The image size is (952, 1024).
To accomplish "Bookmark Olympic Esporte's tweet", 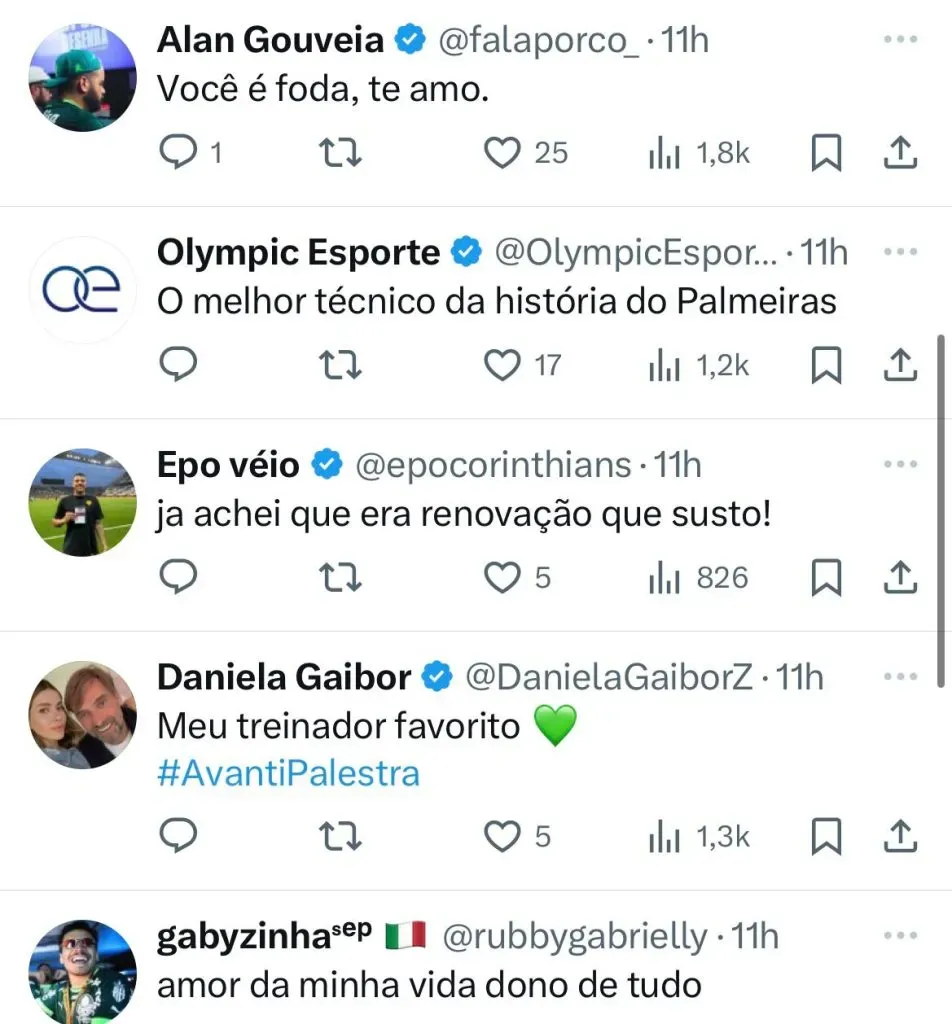I will point(825,366).
